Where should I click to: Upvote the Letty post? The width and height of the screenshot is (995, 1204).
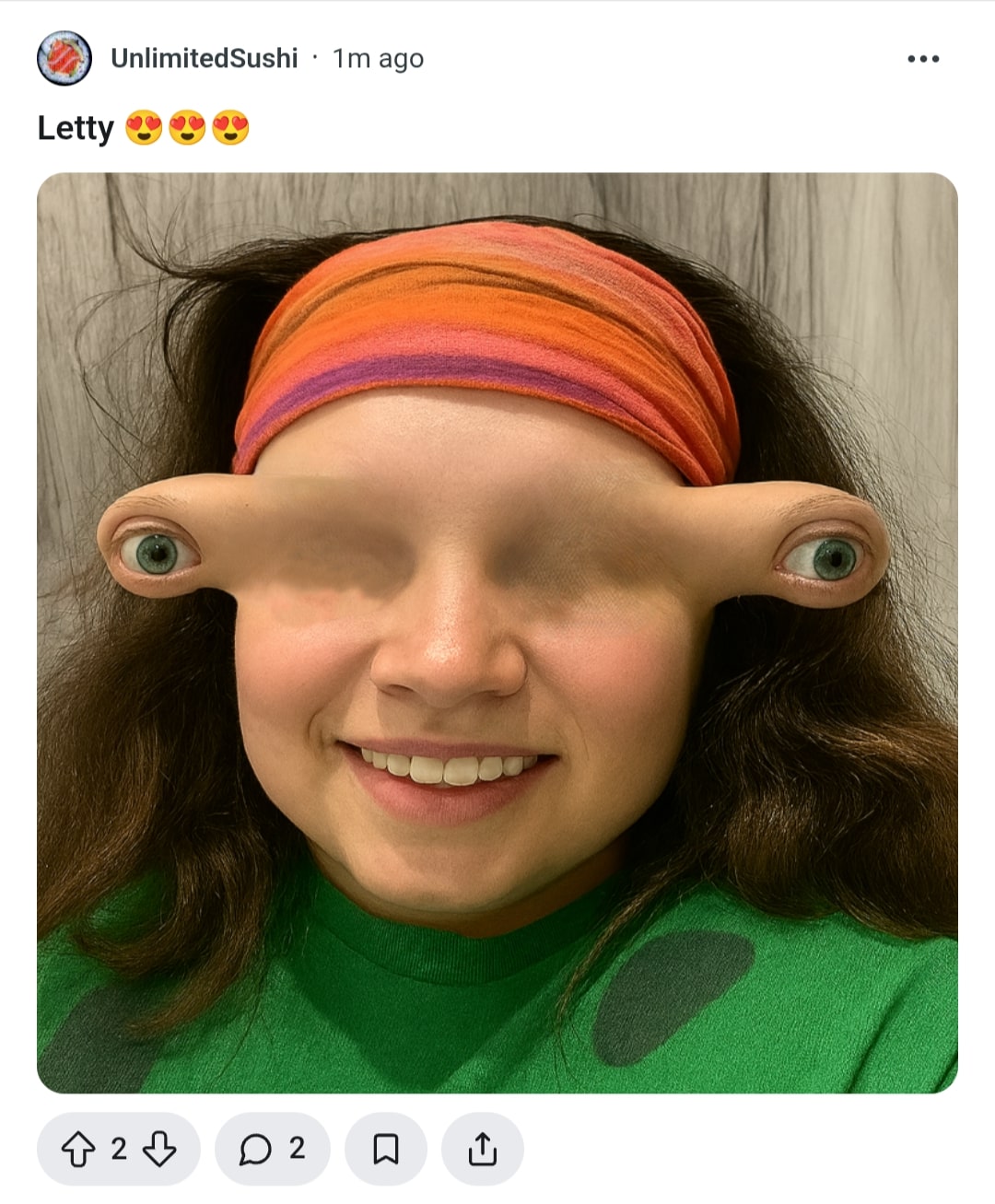coord(78,1149)
